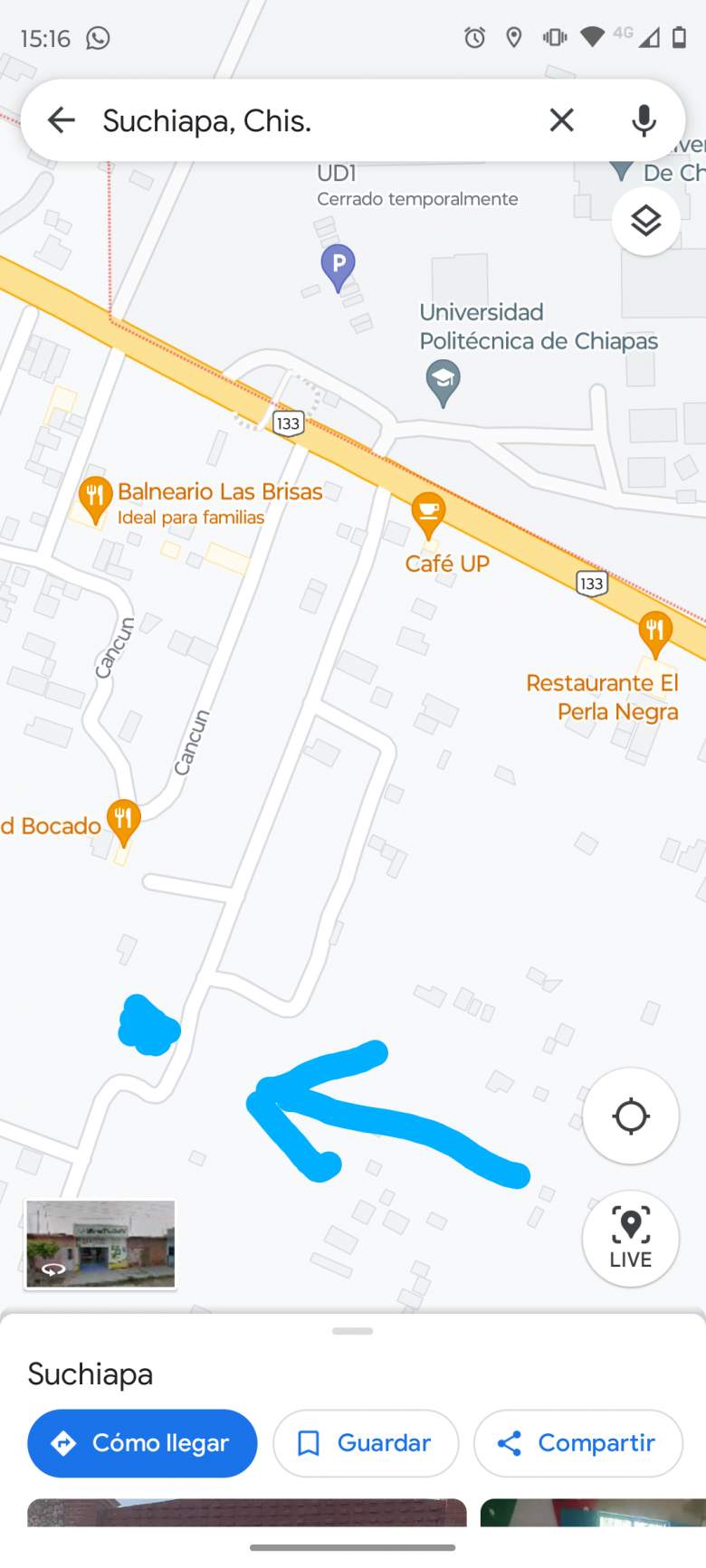
Task: Edit the Suchiapa, Chis. search box
Action: 308,120
